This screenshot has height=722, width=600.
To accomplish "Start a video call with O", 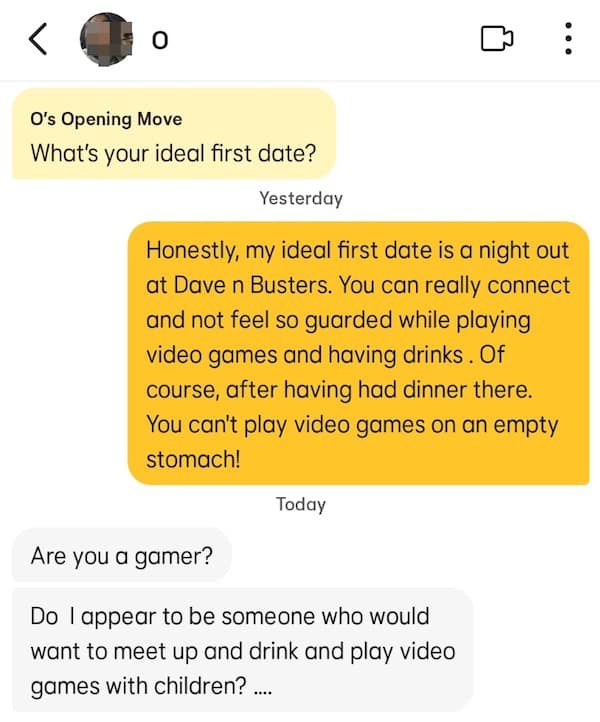I will pyautogui.click(x=496, y=40).
